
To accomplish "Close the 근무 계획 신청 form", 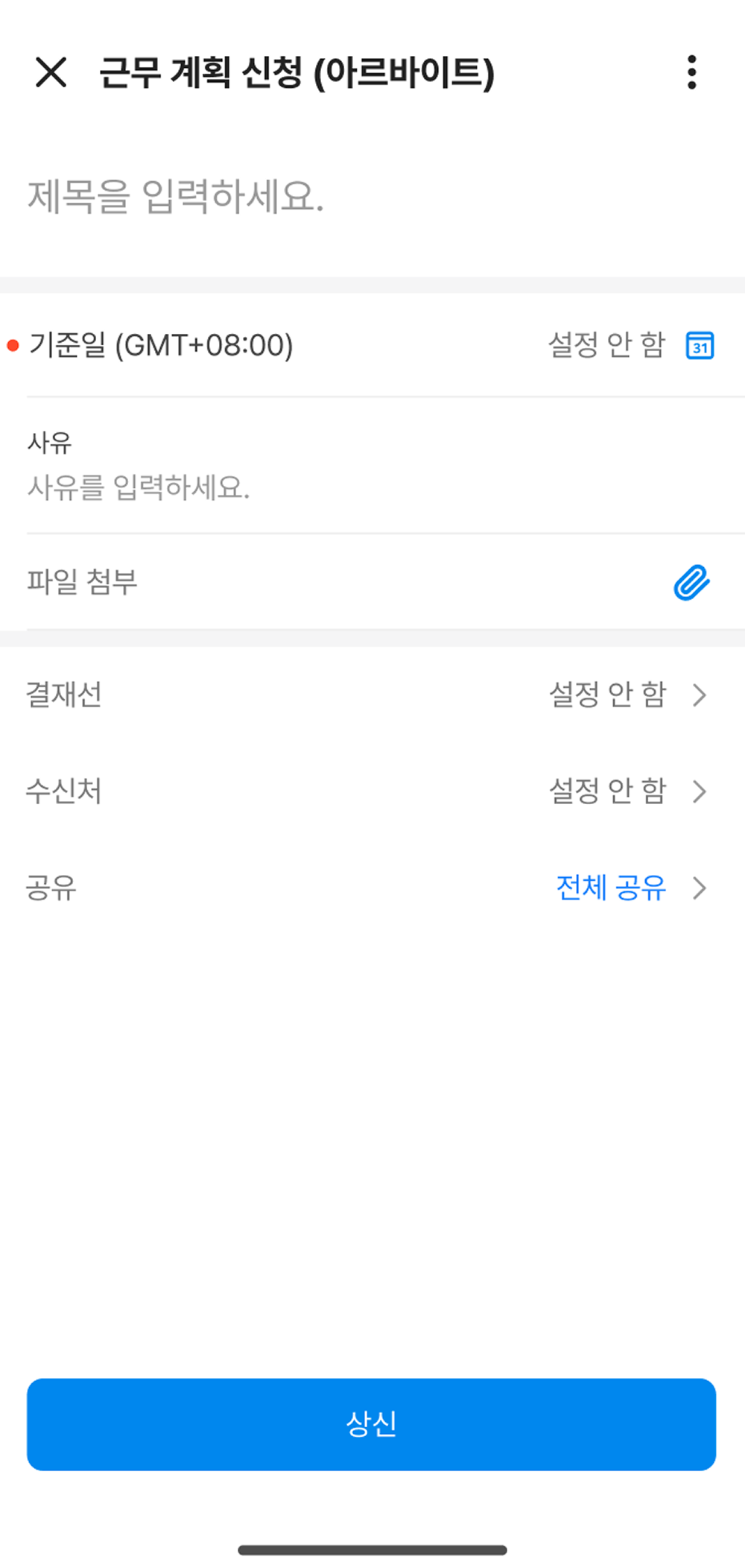I will pyautogui.click(x=51, y=72).
